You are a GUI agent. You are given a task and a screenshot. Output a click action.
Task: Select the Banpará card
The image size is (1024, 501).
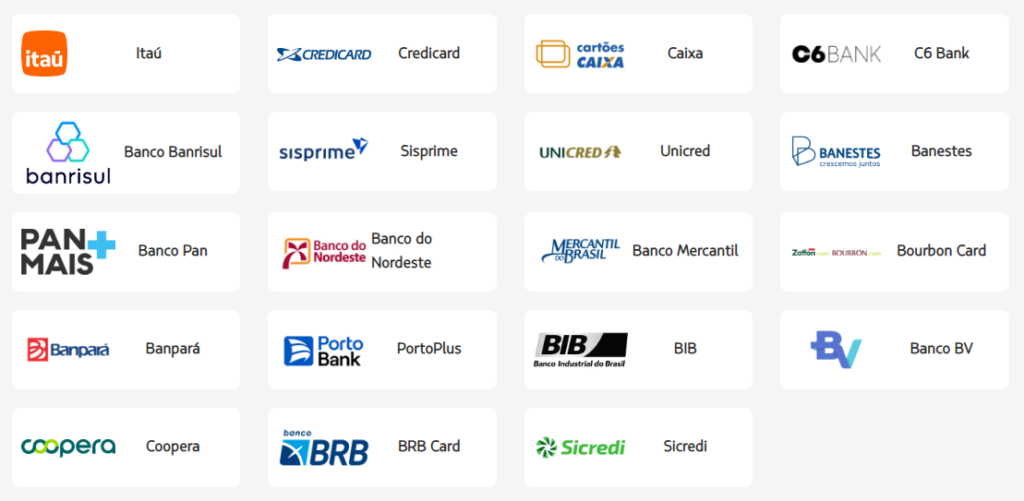click(x=126, y=349)
